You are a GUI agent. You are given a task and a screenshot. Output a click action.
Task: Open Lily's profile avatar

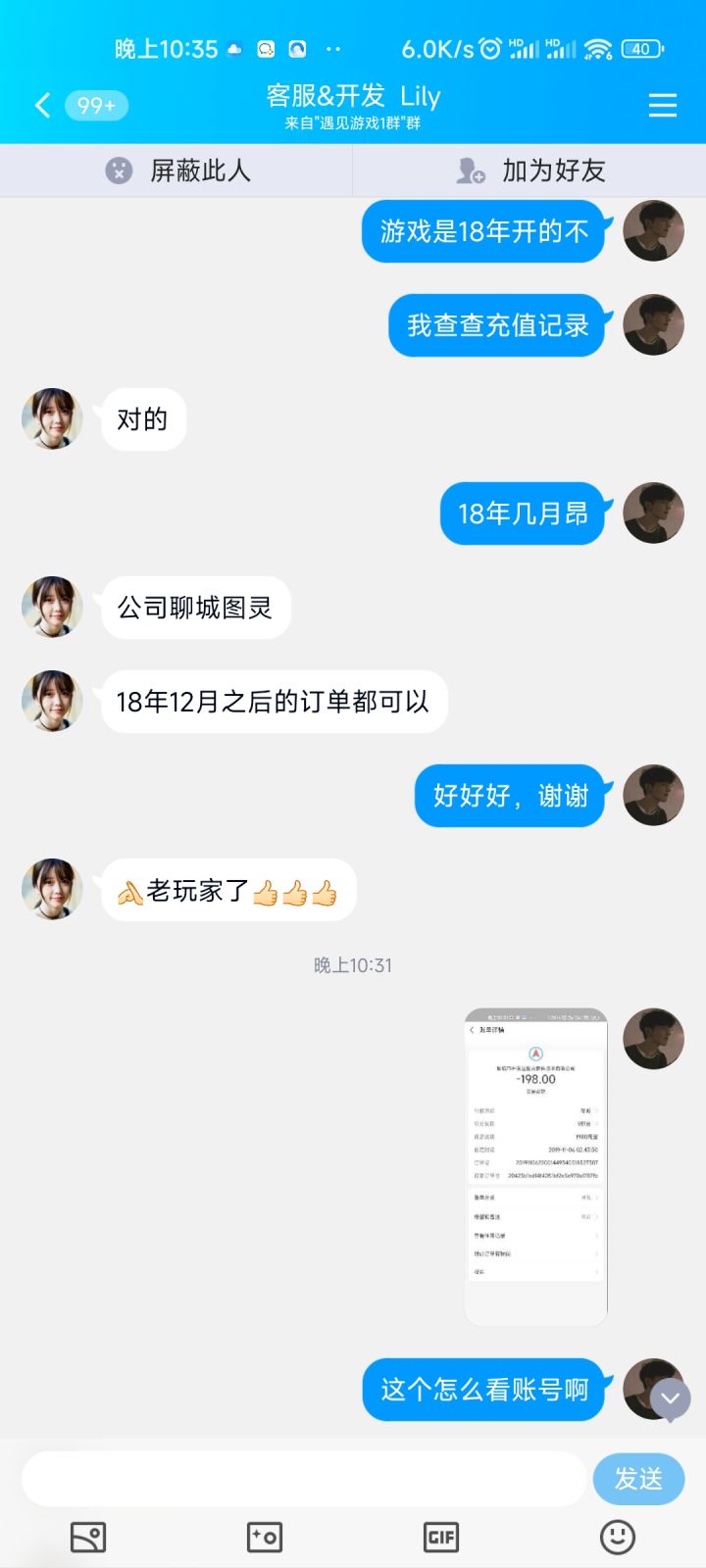point(51,419)
